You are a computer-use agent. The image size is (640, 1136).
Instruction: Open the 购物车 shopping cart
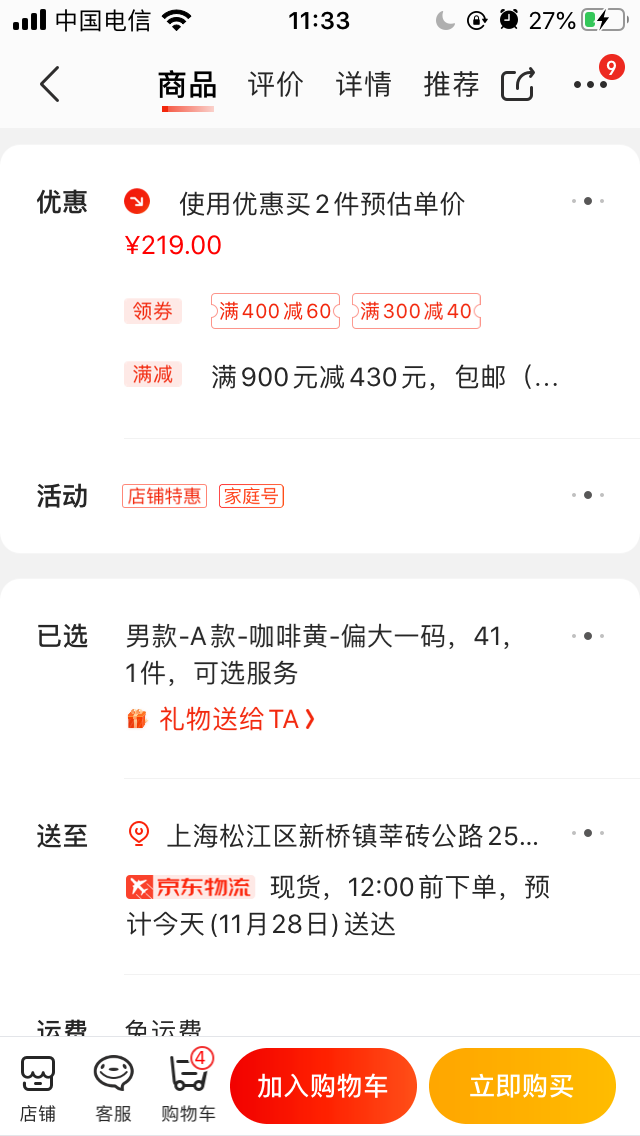tap(188, 1088)
